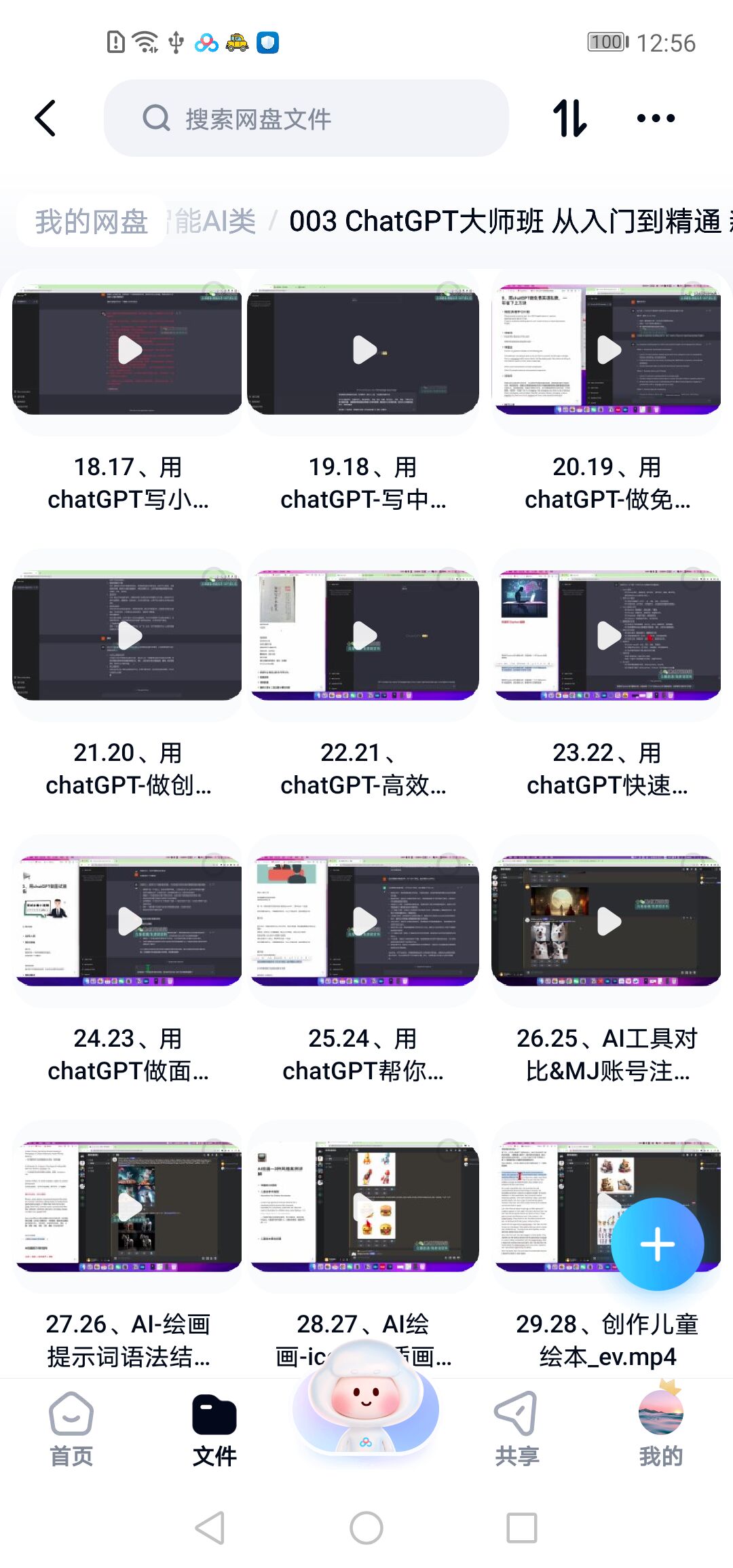Change file sort order
Image resolution: width=733 pixels, height=1568 pixels.
[569, 119]
